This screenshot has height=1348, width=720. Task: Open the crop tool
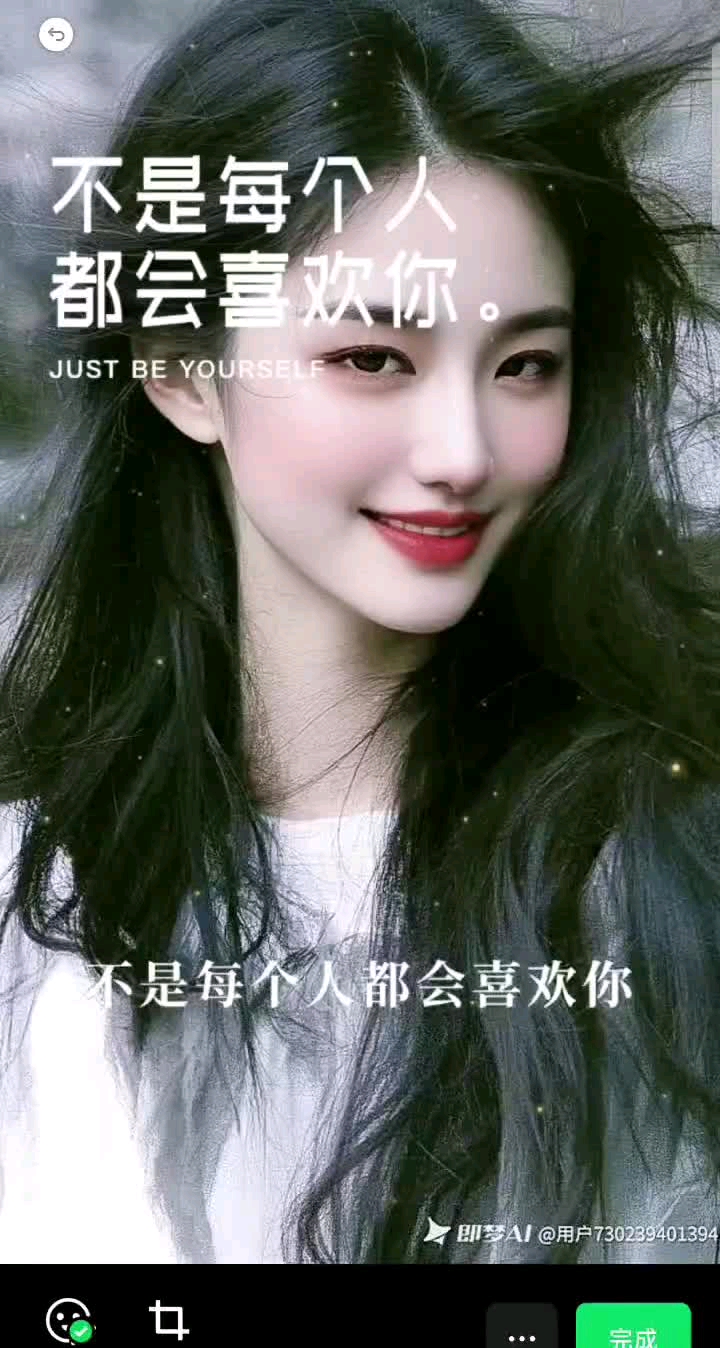[169, 1320]
